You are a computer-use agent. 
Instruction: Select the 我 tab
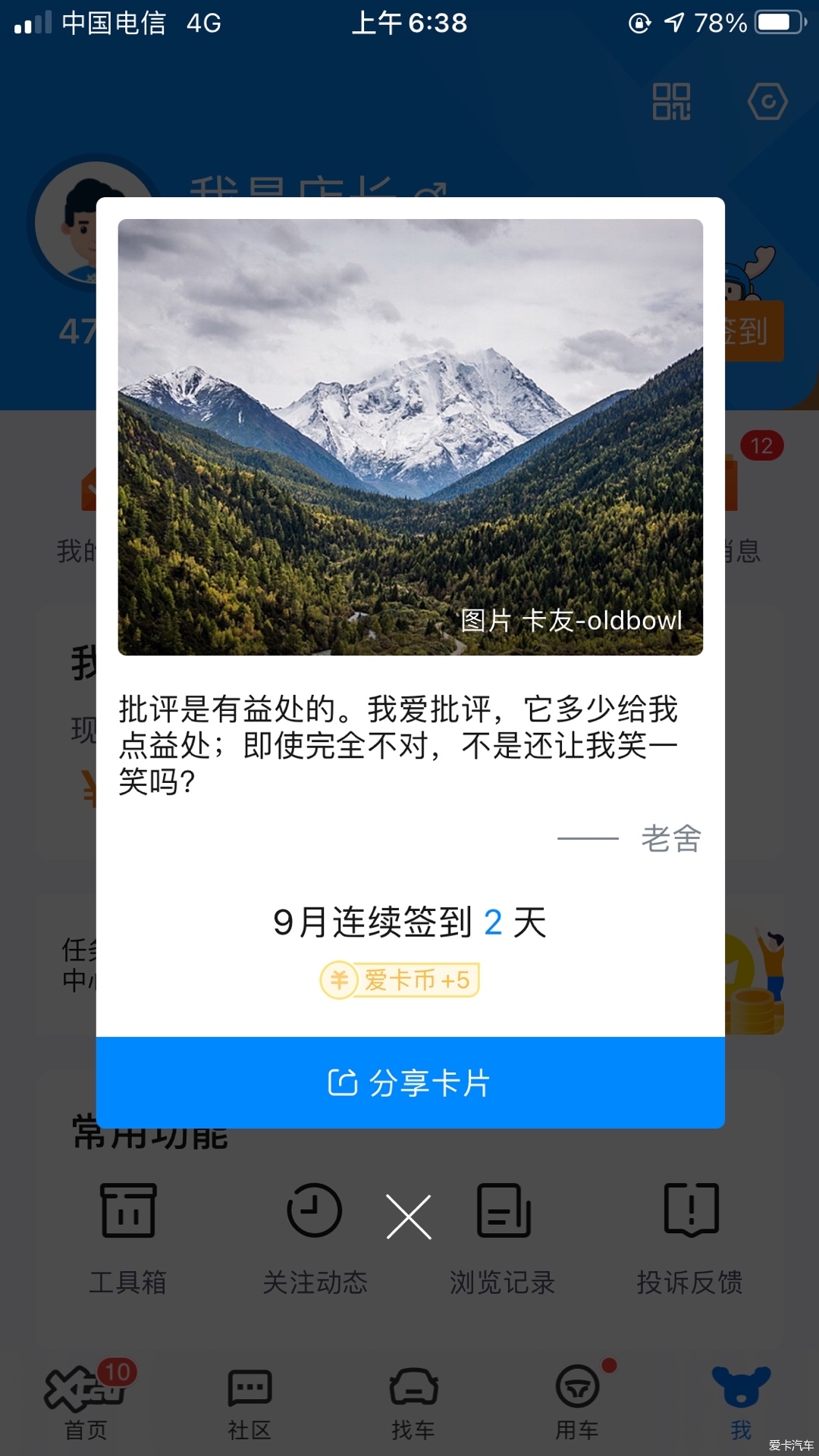(x=740, y=1404)
